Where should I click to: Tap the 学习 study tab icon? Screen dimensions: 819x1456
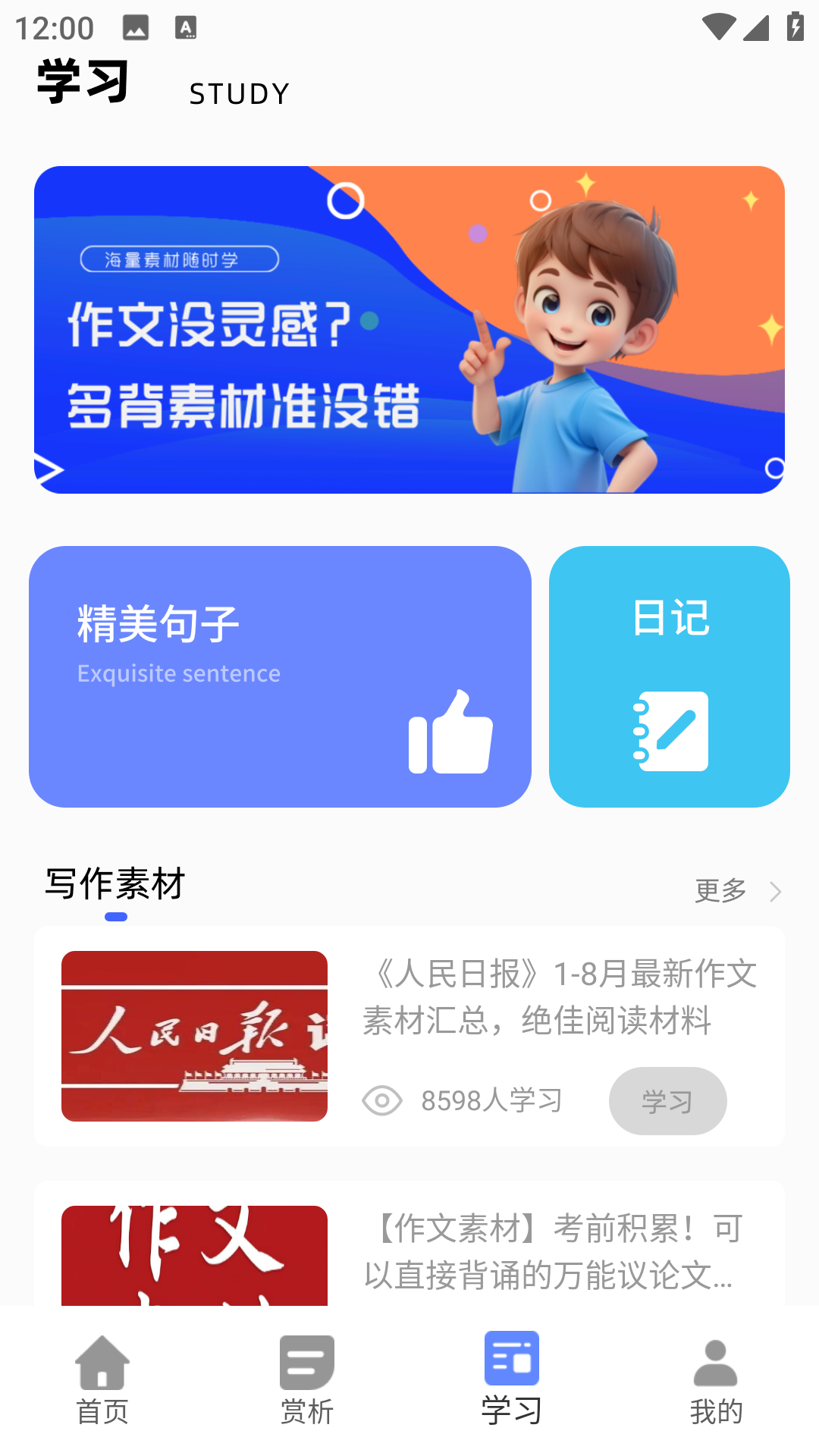click(512, 1361)
